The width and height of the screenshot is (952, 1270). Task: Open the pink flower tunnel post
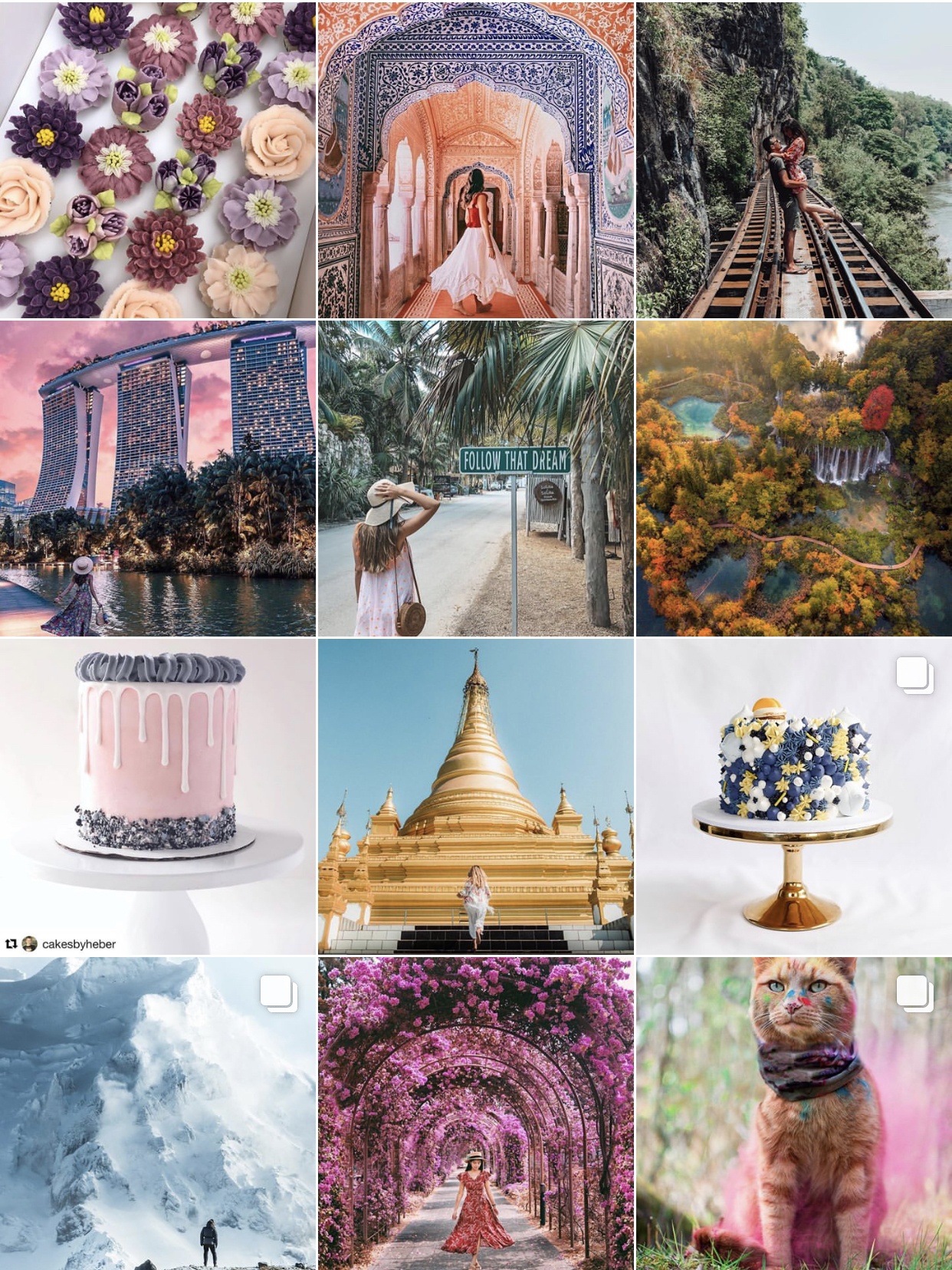(x=475, y=1114)
